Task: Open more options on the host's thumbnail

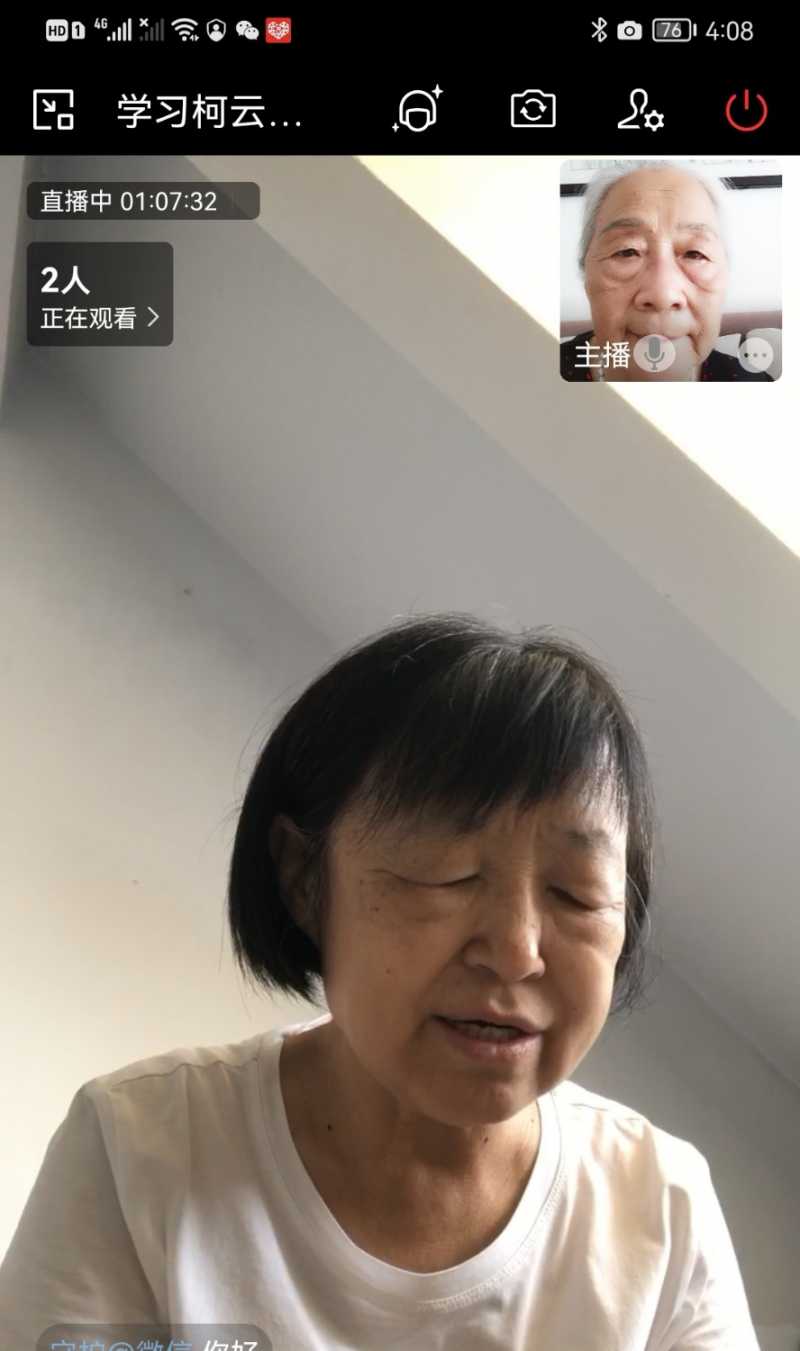Action: pos(756,355)
